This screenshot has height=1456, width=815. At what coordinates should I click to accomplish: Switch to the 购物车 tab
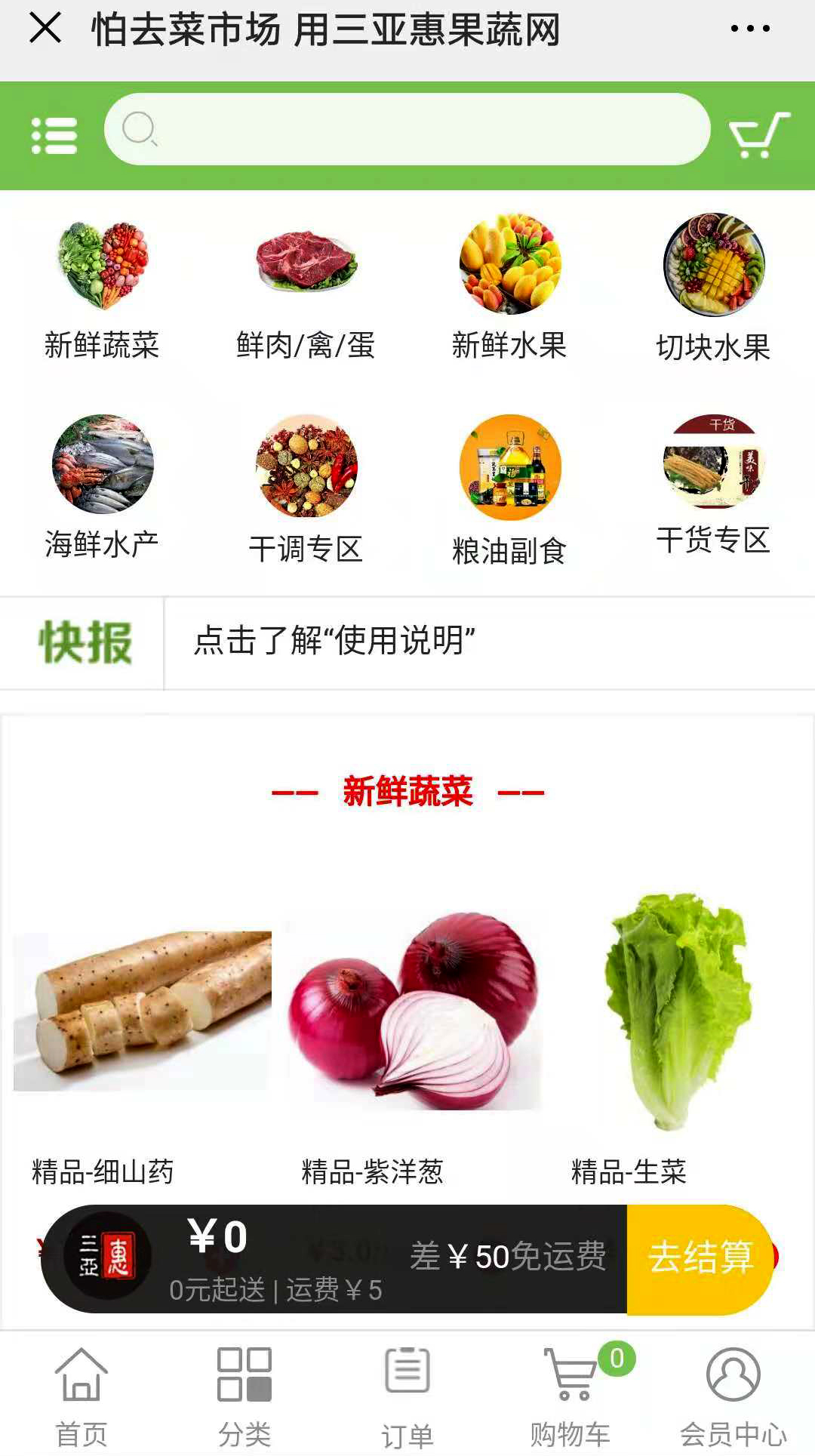pyautogui.click(x=570, y=1397)
